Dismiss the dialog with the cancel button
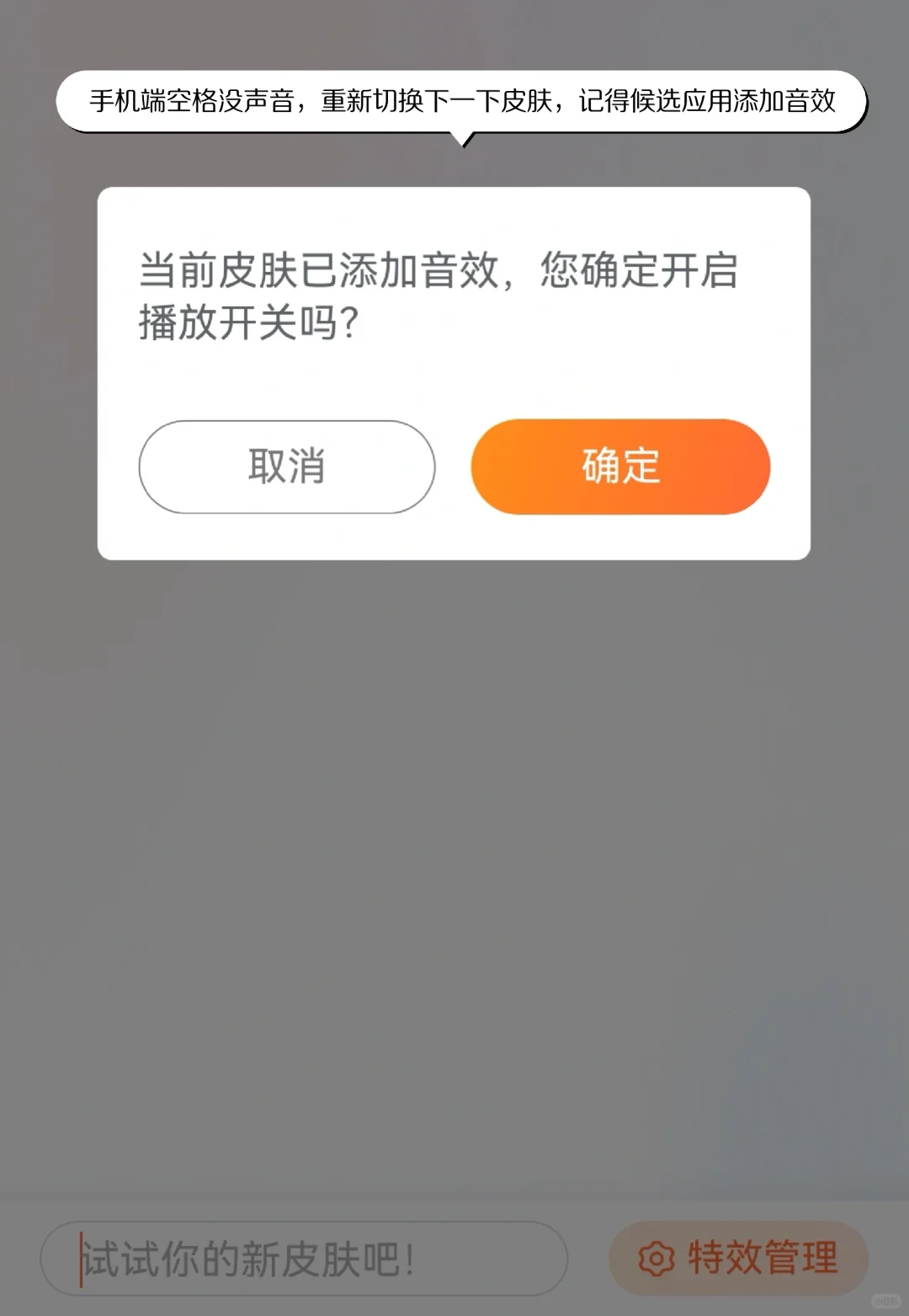Image resolution: width=909 pixels, height=1316 pixels. click(286, 467)
